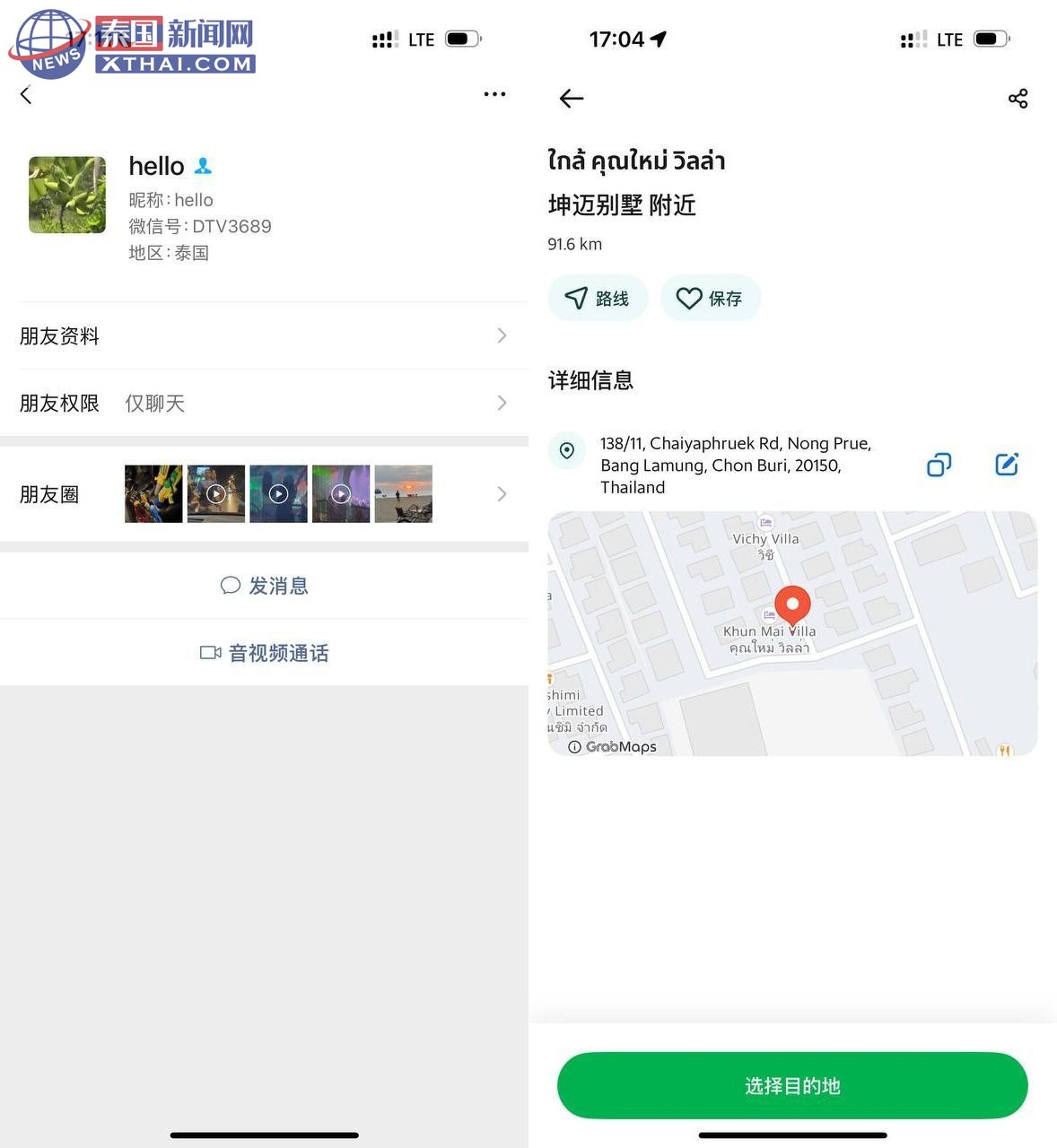Image resolution: width=1057 pixels, height=1148 pixels.
Task: Go back from hello's WeChat profile
Action: point(26,95)
